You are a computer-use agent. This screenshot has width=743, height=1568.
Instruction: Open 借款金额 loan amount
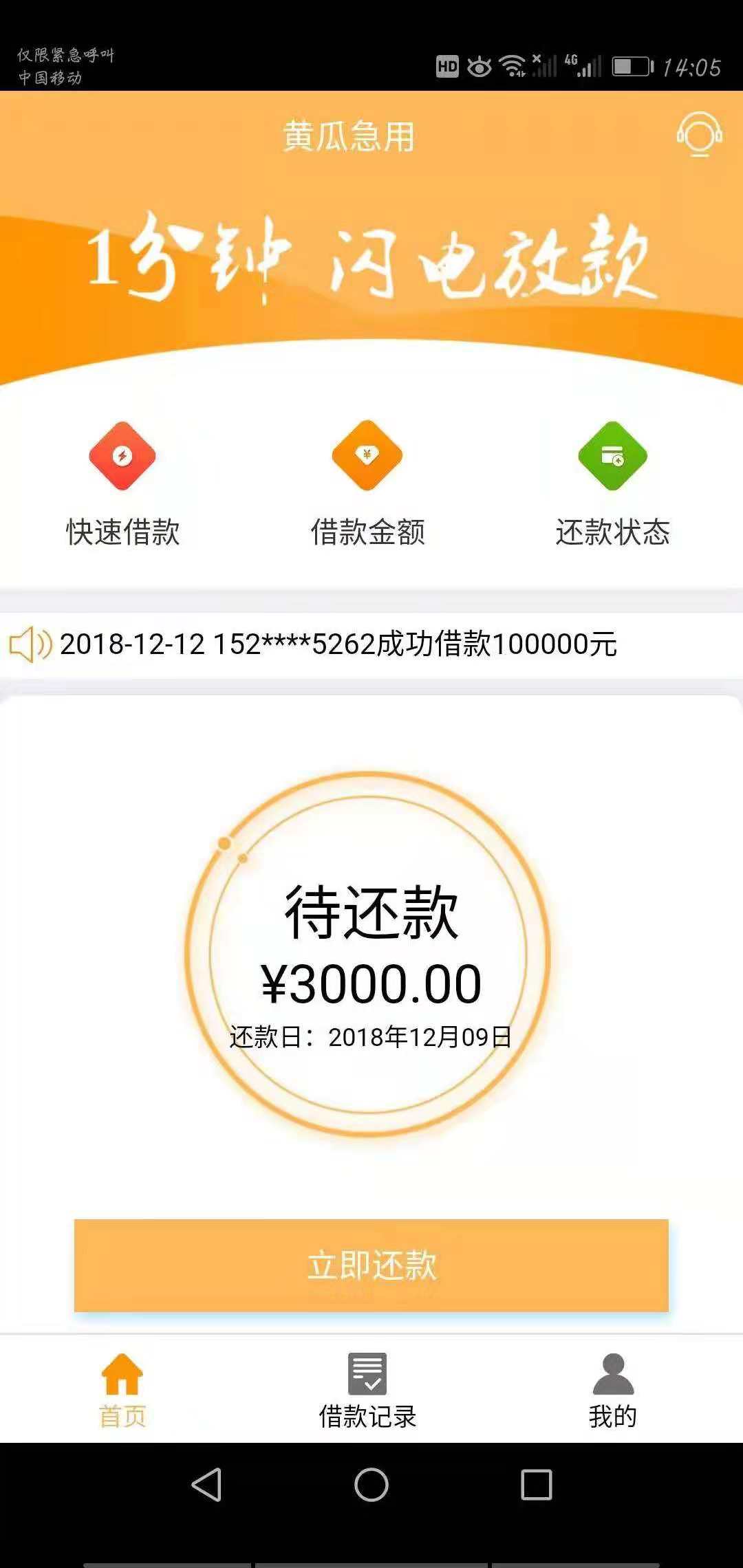367,485
